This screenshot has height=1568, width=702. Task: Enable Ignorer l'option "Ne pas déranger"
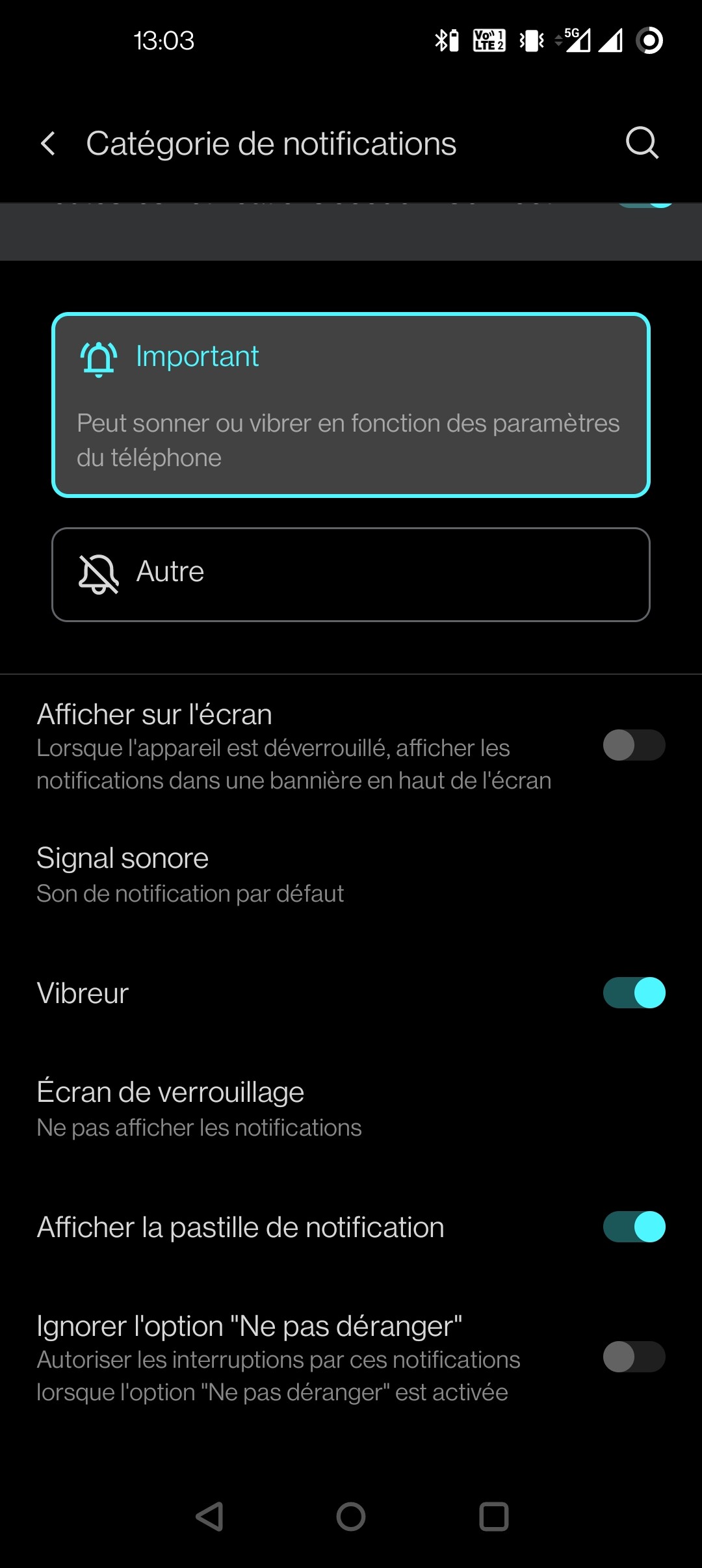[634, 1357]
